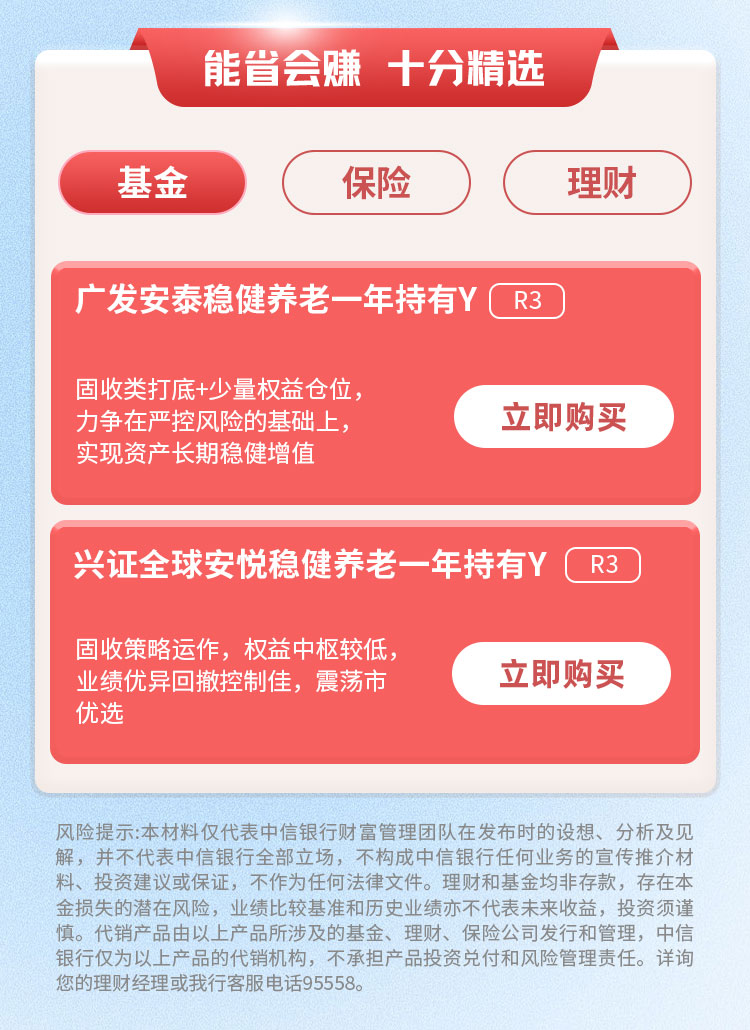Buy 兴证全球安悦稳健养老一年持有Y now
Image resolution: width=750 pixels, height=1030 pixels.
pyautogui.click(x=561, y=673)
